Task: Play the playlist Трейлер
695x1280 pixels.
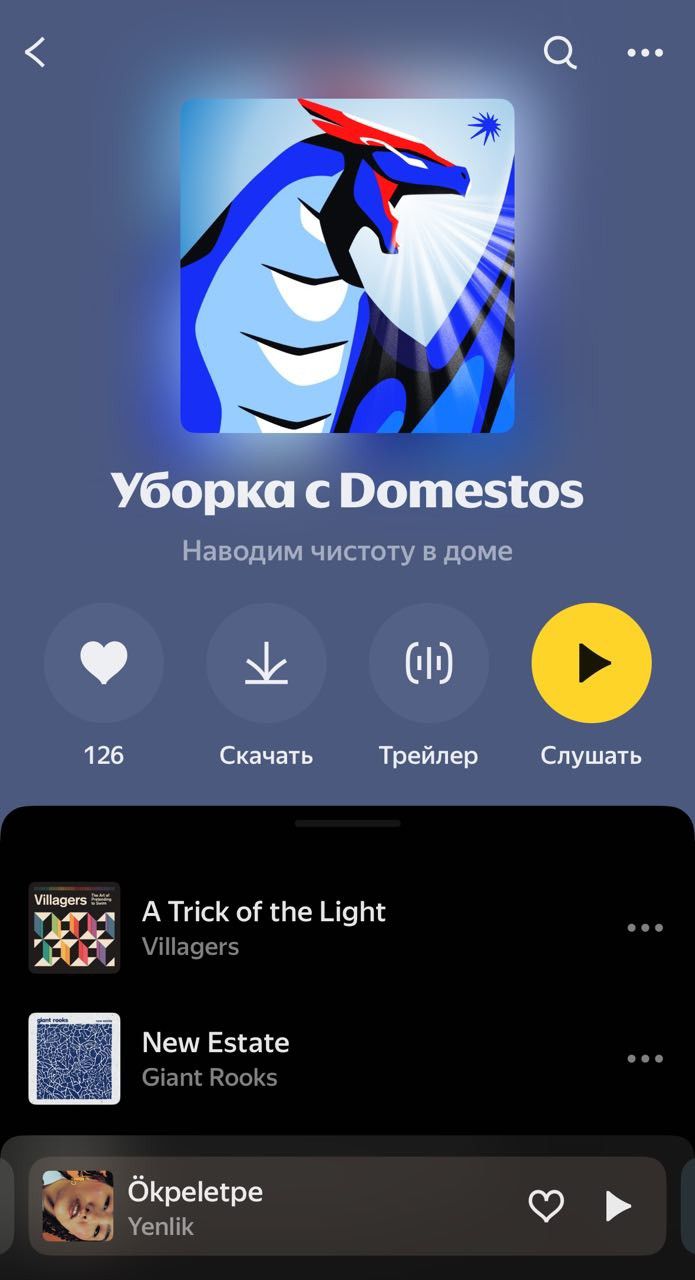Action: coord(429,663)
